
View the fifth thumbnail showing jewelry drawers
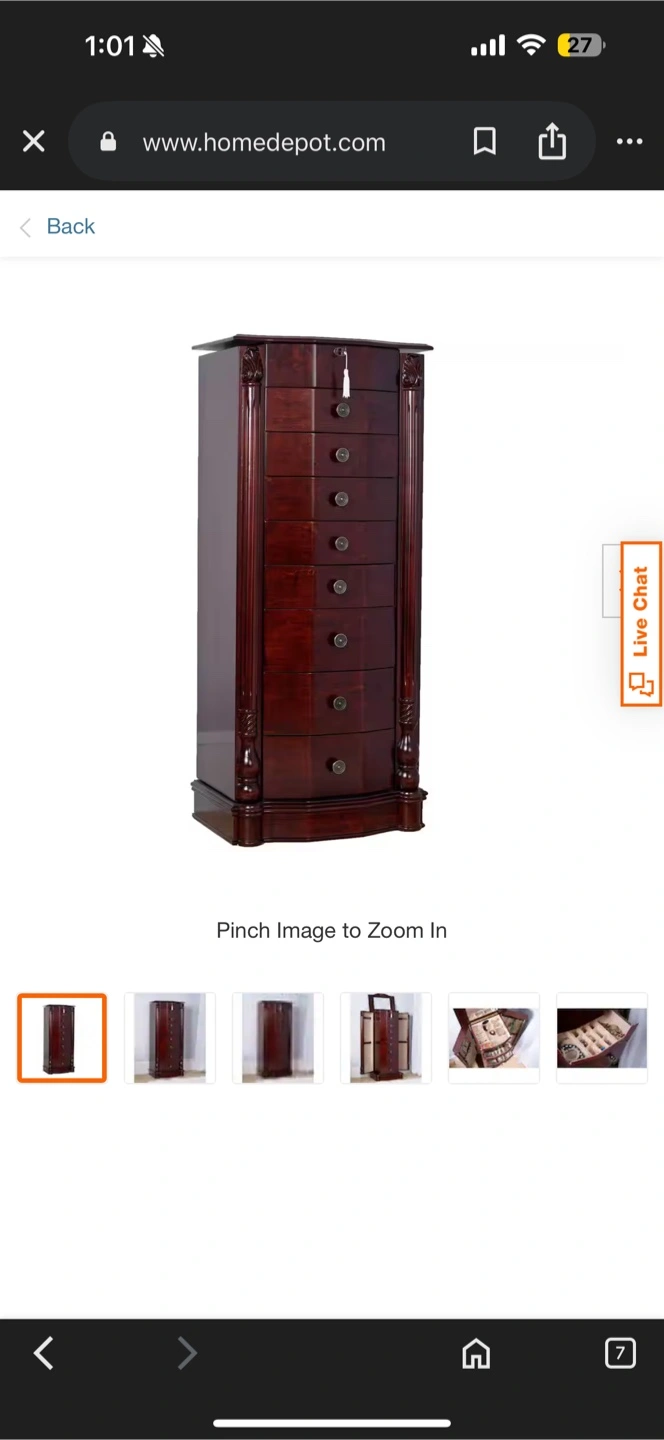(x=494, y=1038)
